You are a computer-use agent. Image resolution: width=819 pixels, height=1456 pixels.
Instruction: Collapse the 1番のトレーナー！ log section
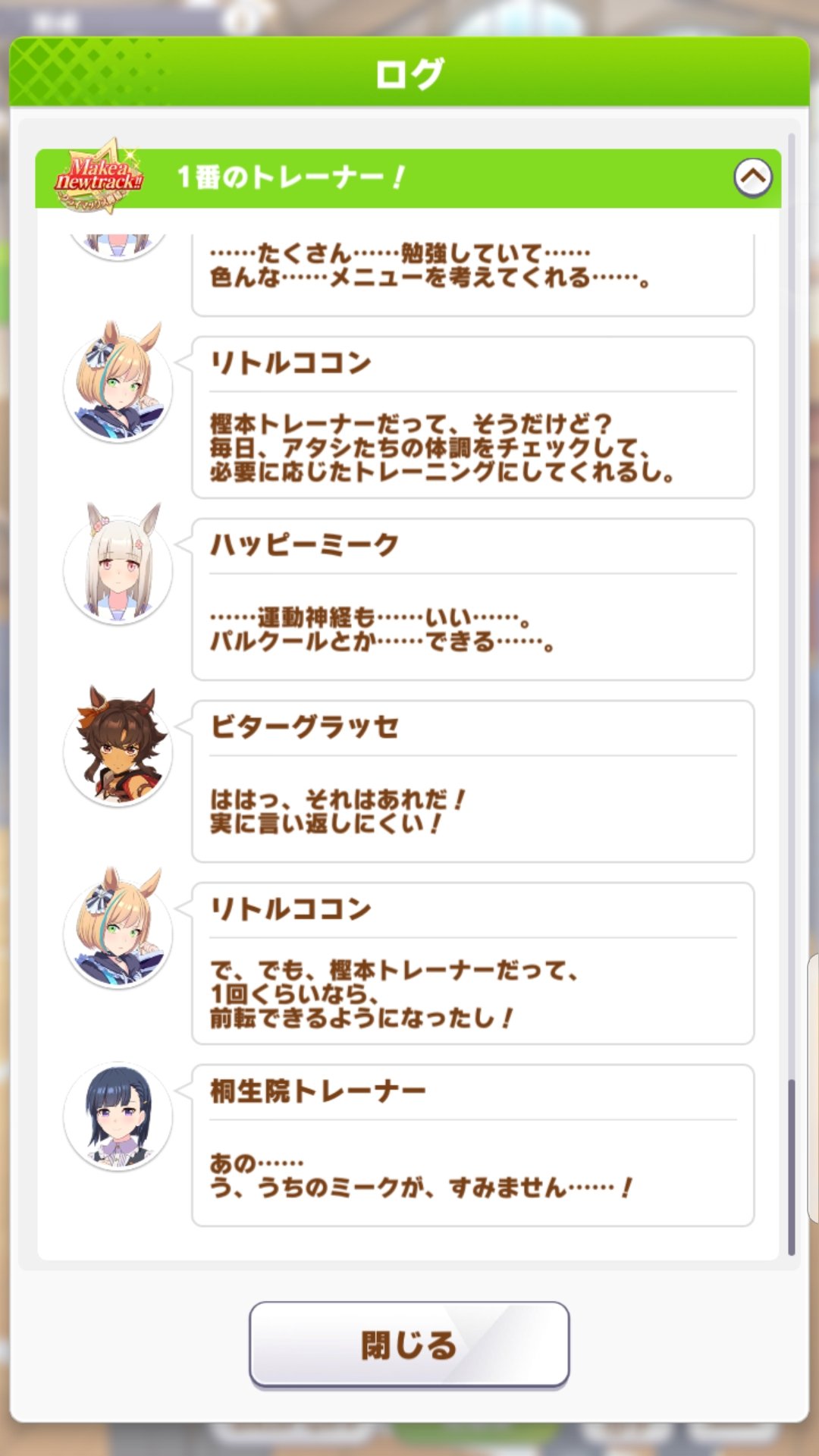click(752, 177)
